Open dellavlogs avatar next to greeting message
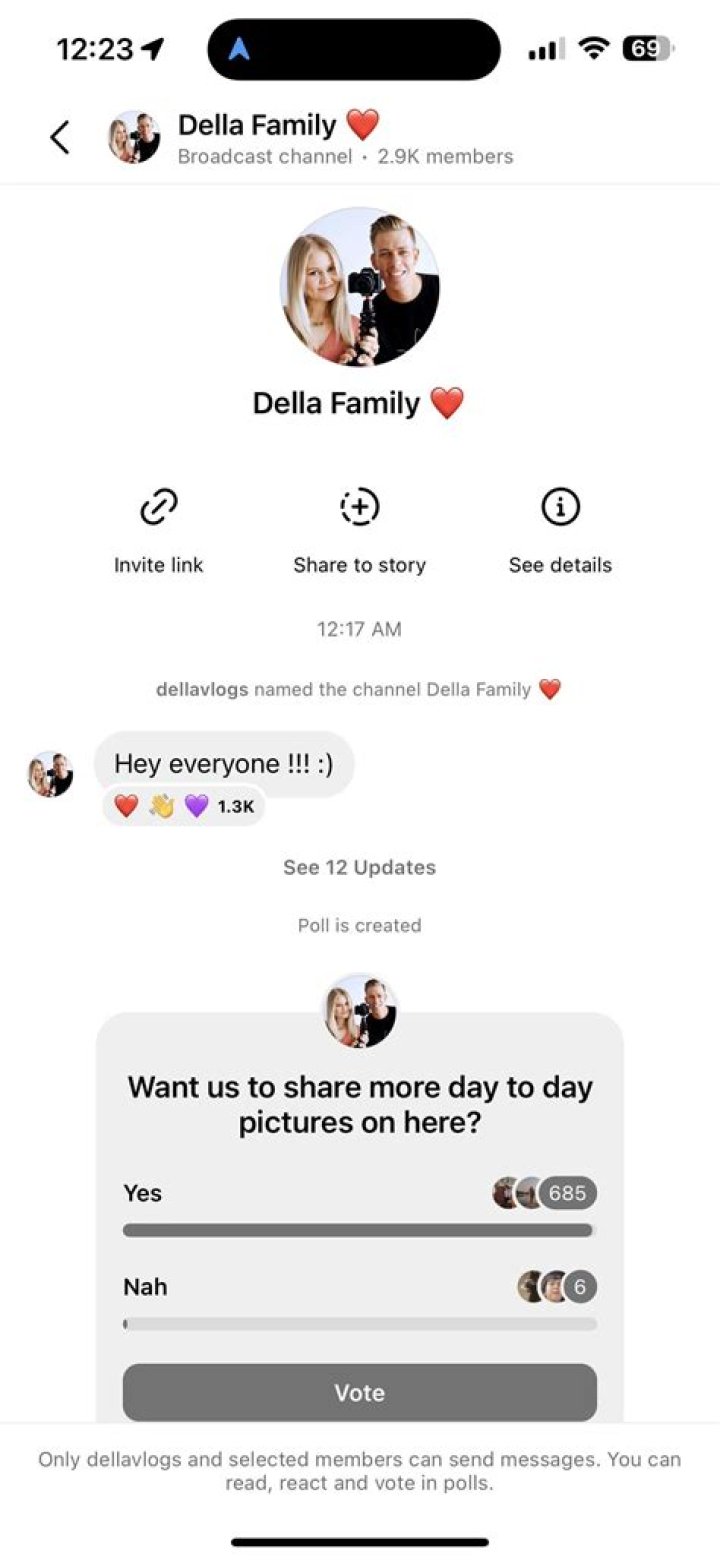Viewport: 720px width, 1560px height. point(50,772)
